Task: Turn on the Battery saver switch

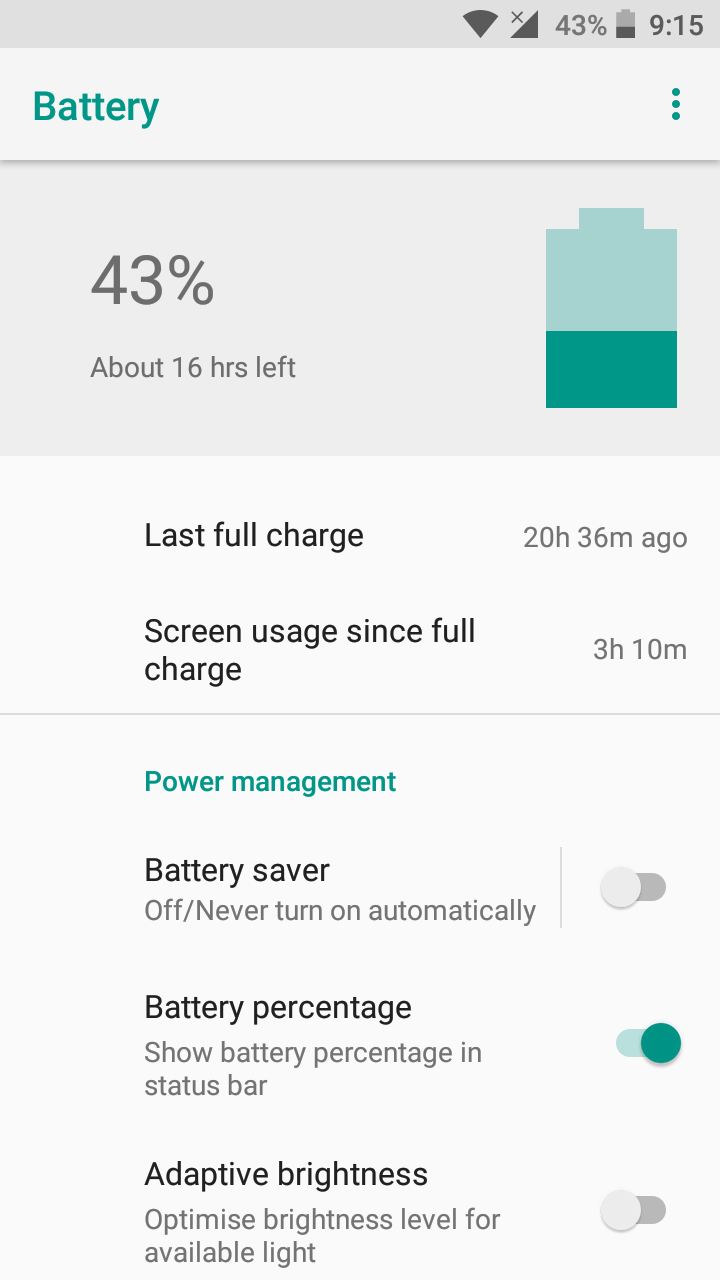Action: (x=633, y=888)
